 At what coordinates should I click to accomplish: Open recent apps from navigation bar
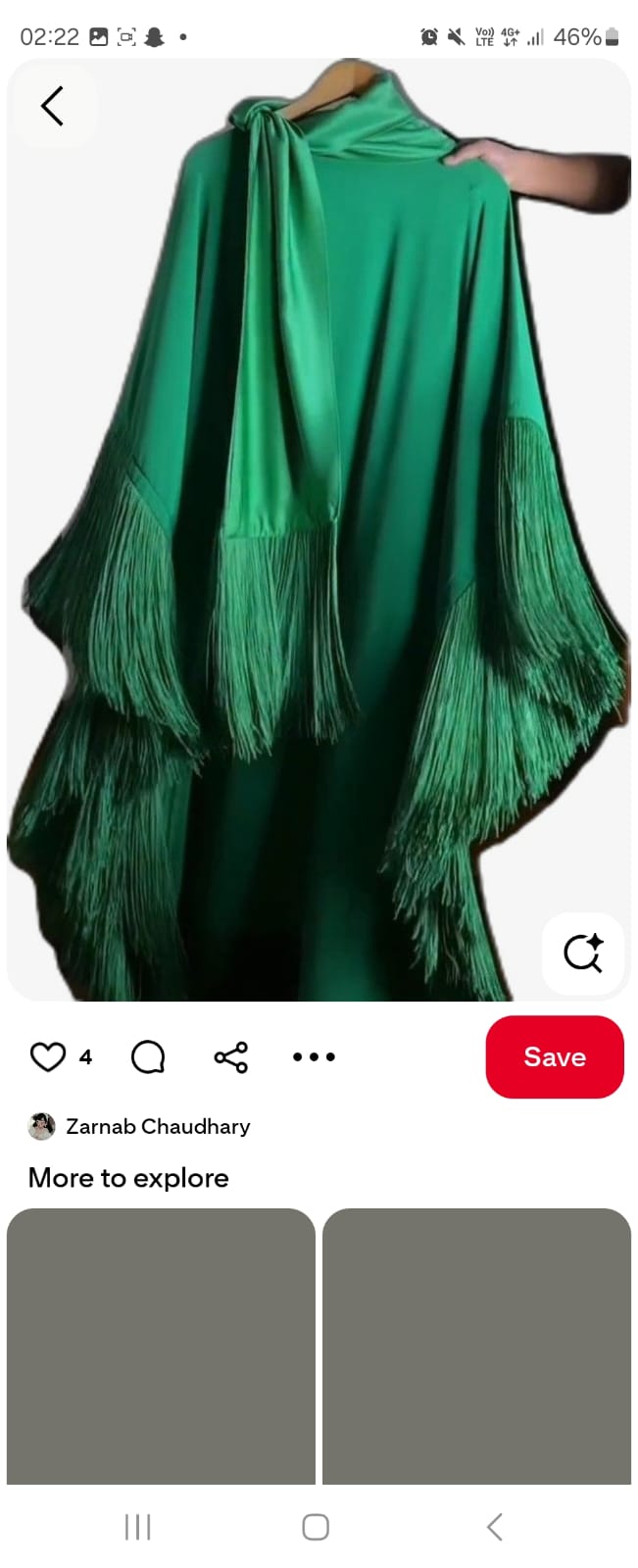click(137, 1526)
